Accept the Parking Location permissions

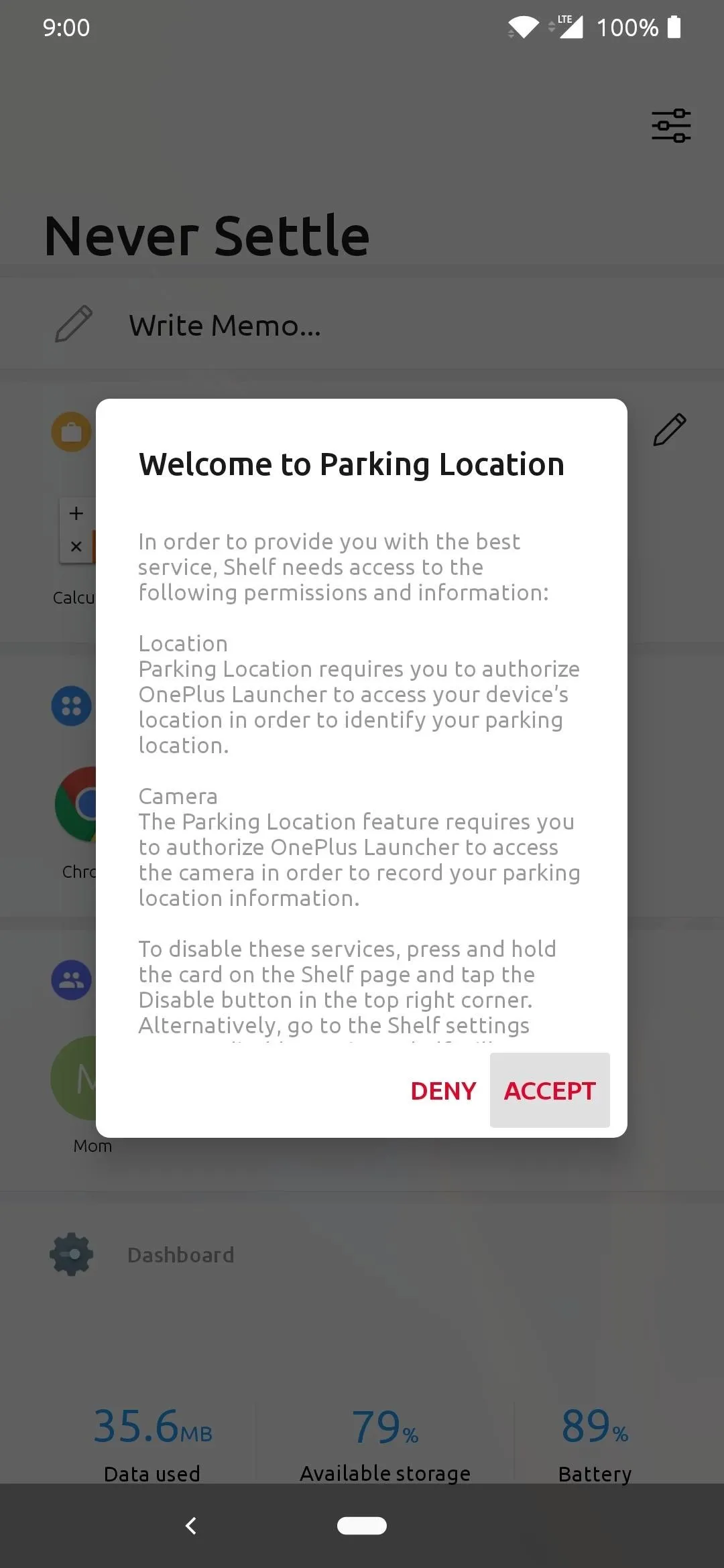click(550, 1090)
